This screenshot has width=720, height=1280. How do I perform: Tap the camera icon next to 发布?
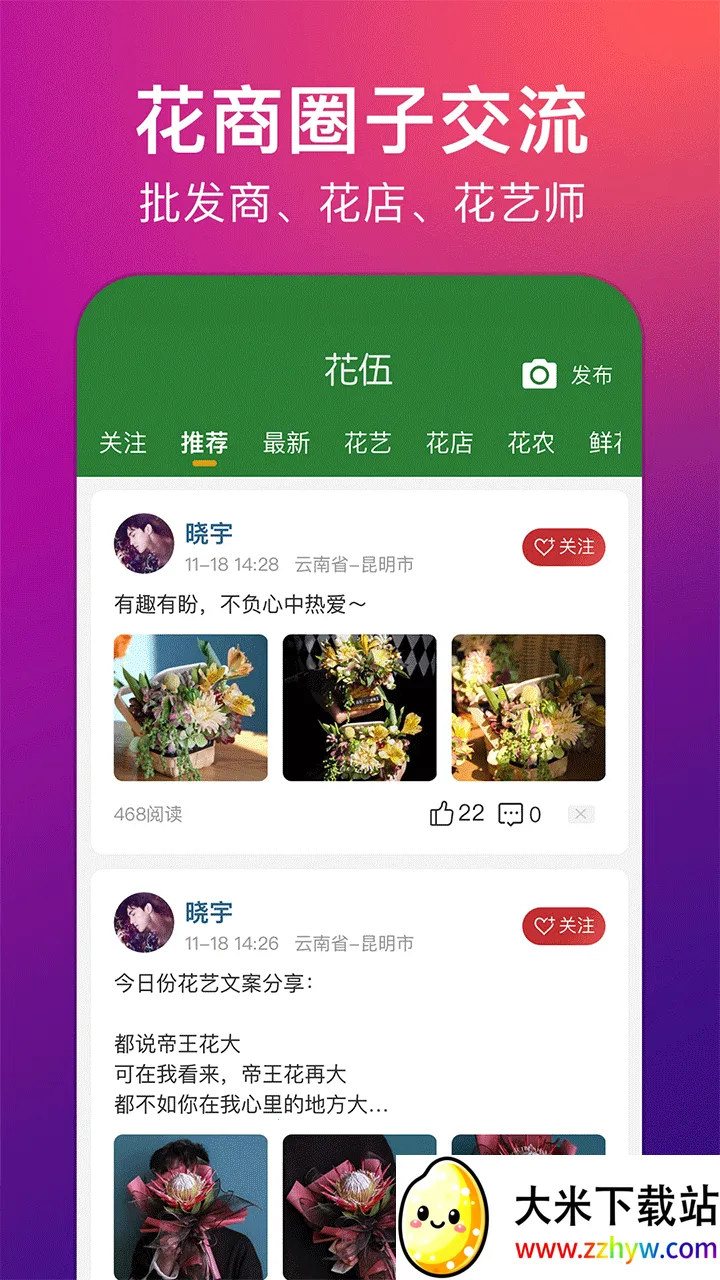point(540,373)
